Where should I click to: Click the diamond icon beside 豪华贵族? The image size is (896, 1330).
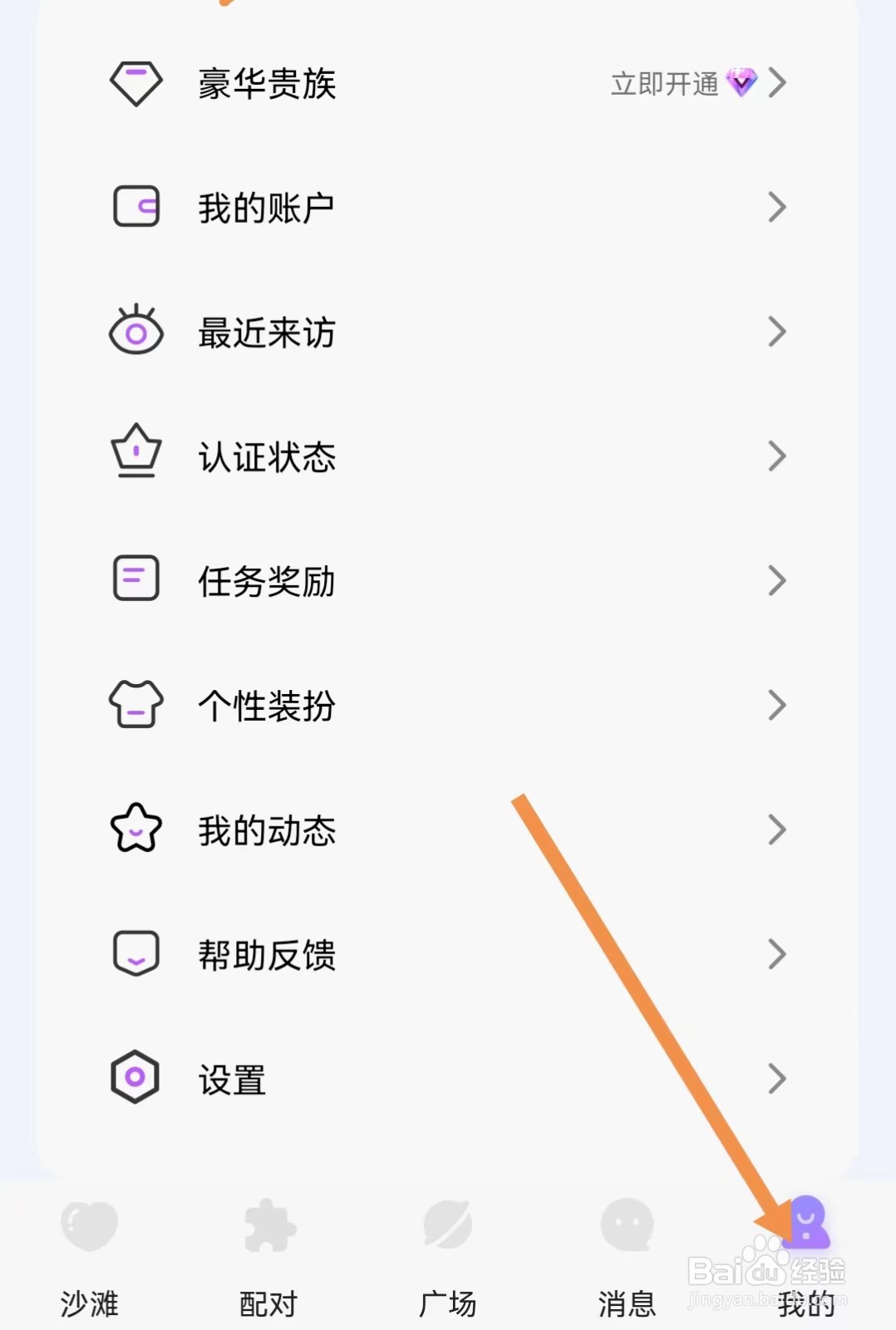[135, 82]
